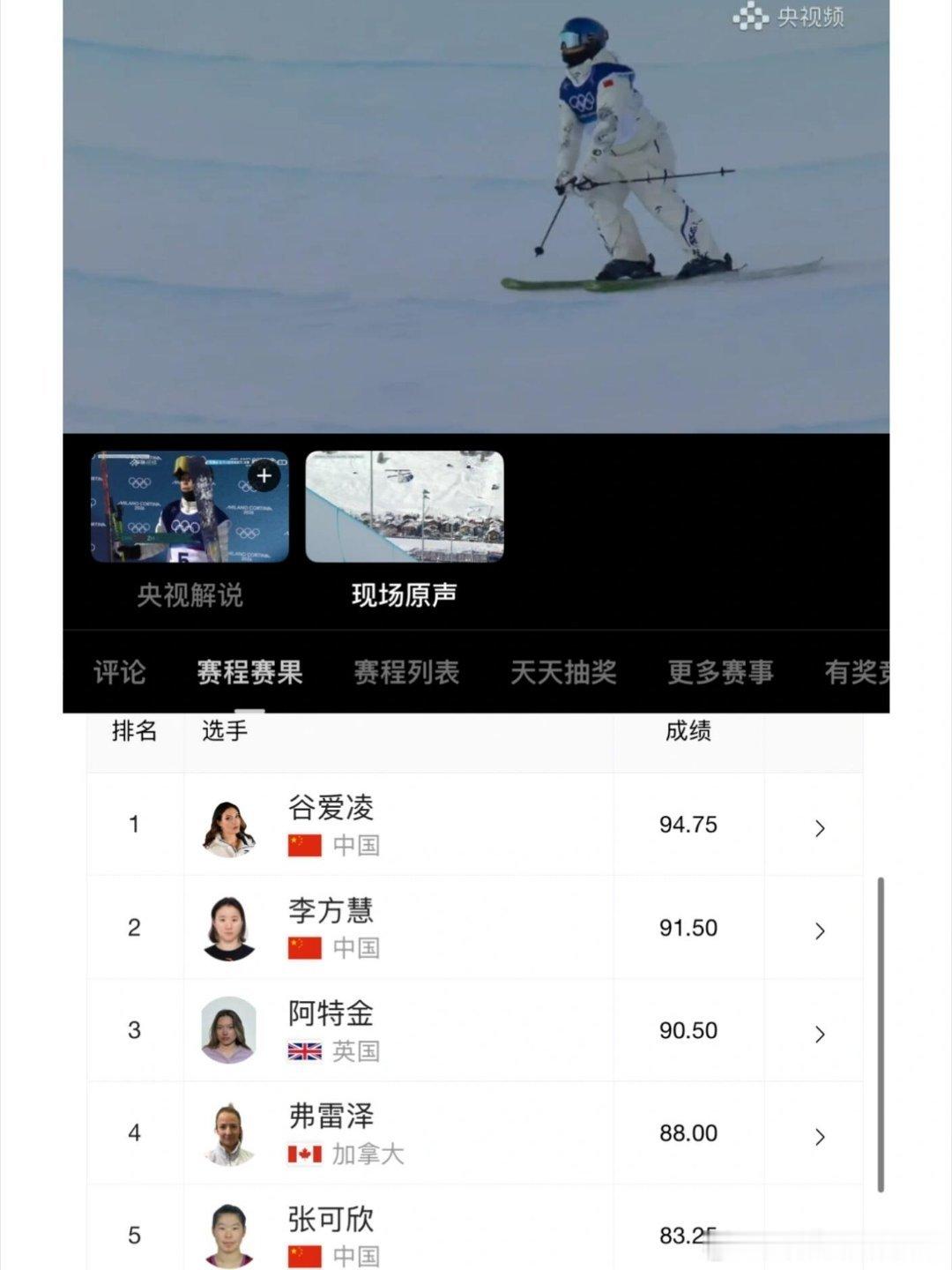Expand details for 谷爱凌's result

[820, 827]
